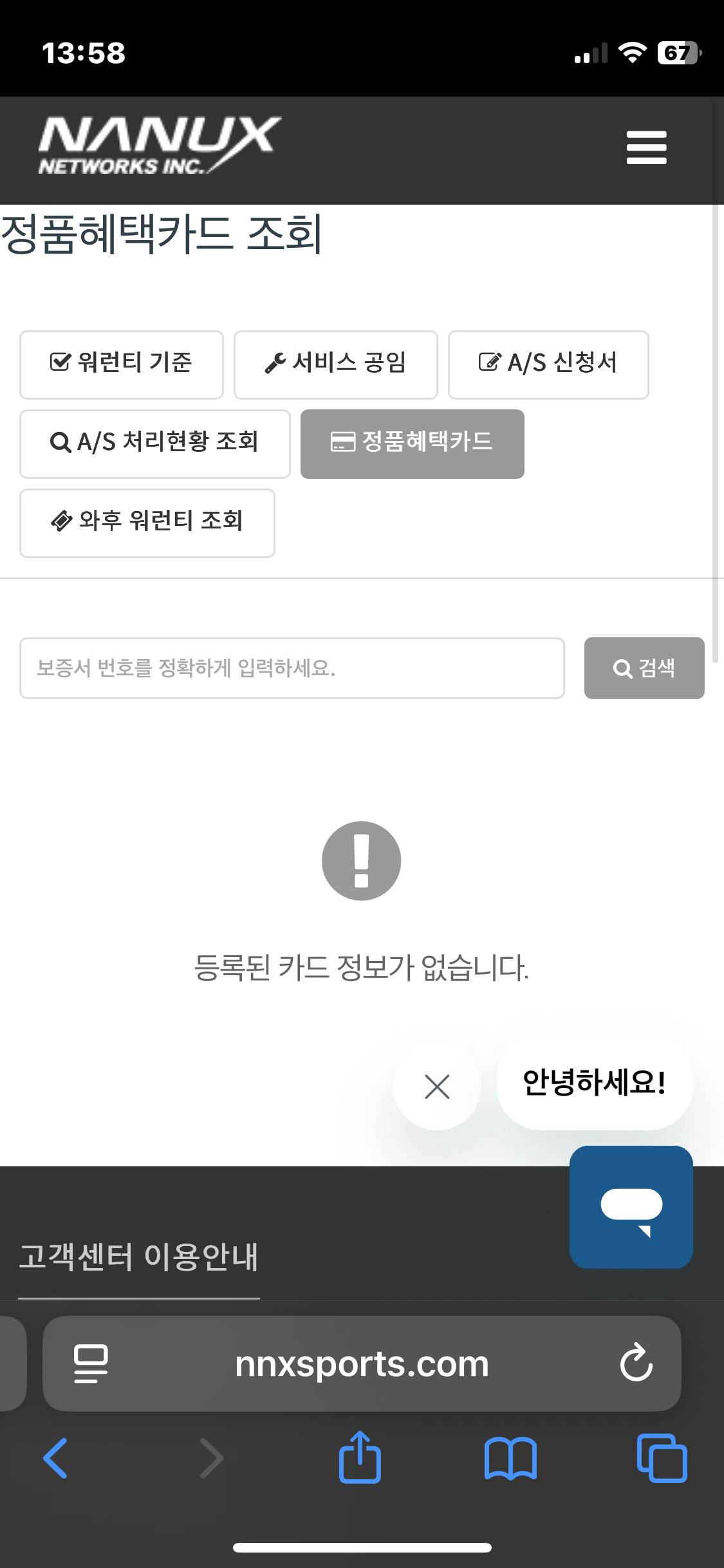
Task: Open Safari page settings icon
Action: pyautogui.click(x=91, y=1363)
